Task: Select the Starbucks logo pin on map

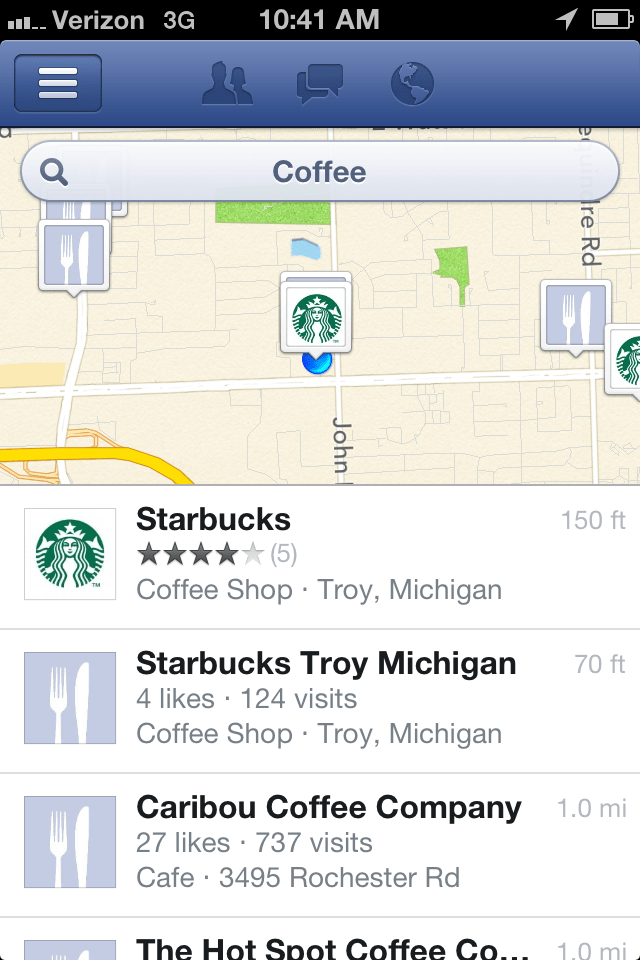Action: 317,316
